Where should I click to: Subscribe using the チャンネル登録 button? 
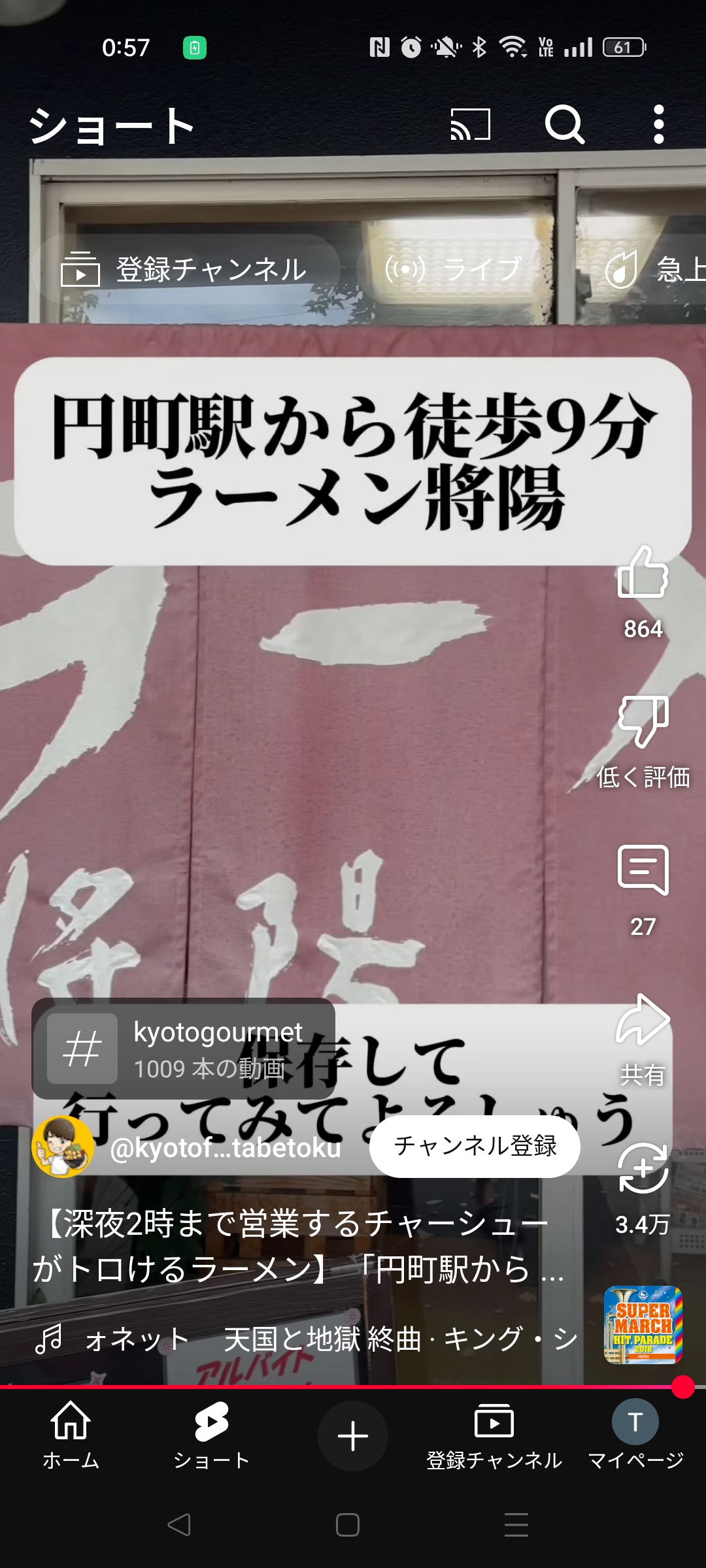tap(475, 1146)
